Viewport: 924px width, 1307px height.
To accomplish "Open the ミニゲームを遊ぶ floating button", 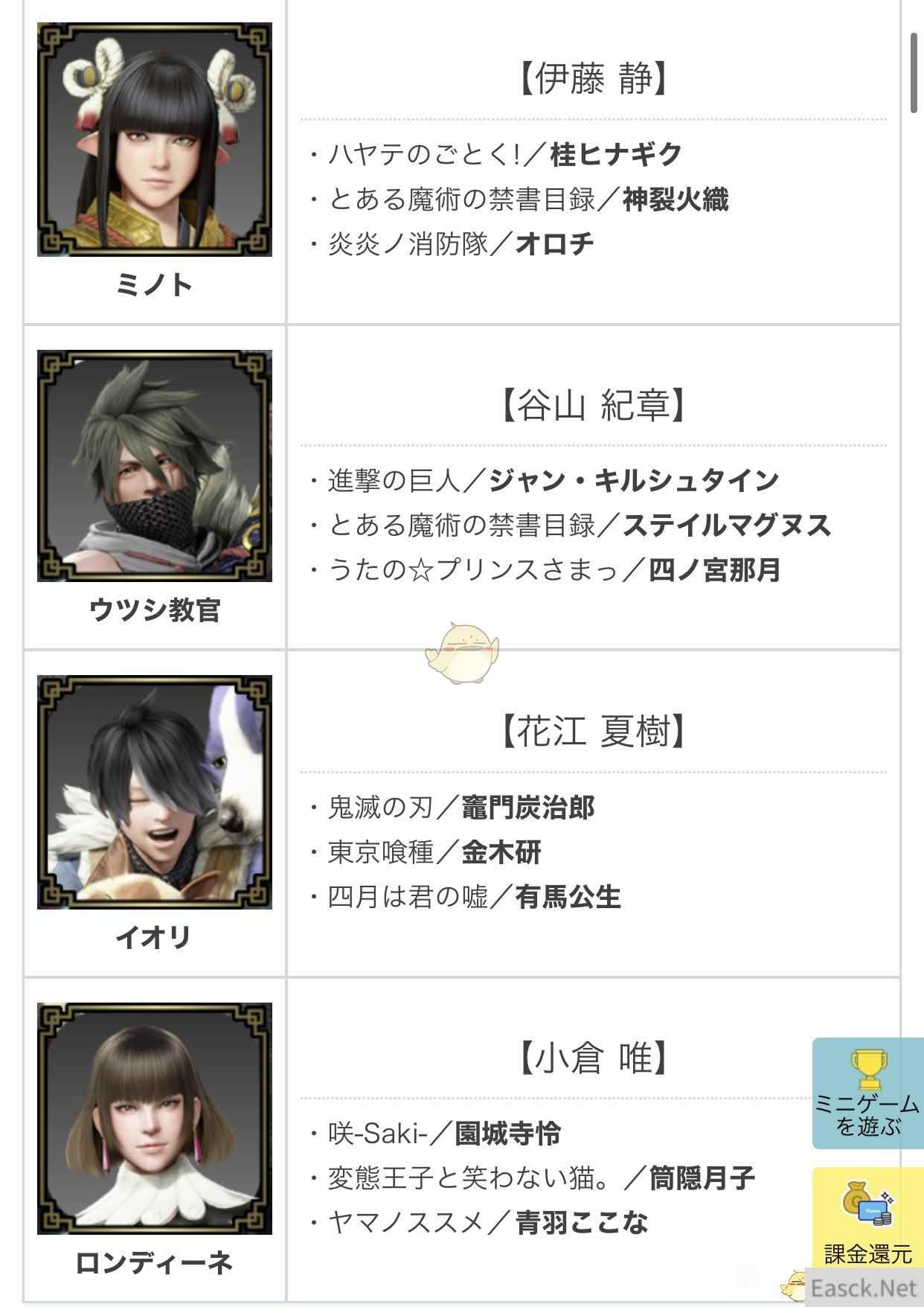I will coord(867,1093).
